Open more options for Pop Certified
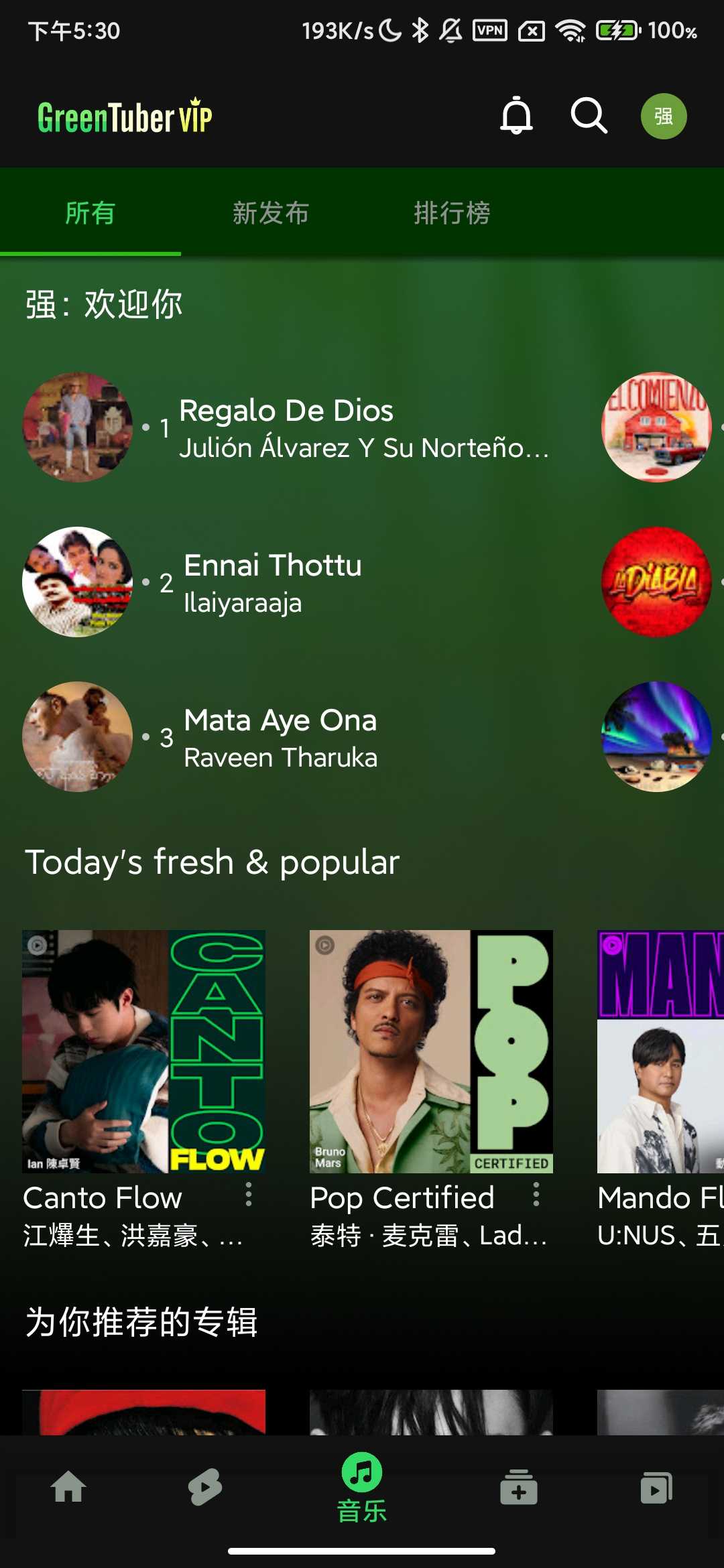This screenshot has height=1568, width=724. click(x=536, y=1194)
